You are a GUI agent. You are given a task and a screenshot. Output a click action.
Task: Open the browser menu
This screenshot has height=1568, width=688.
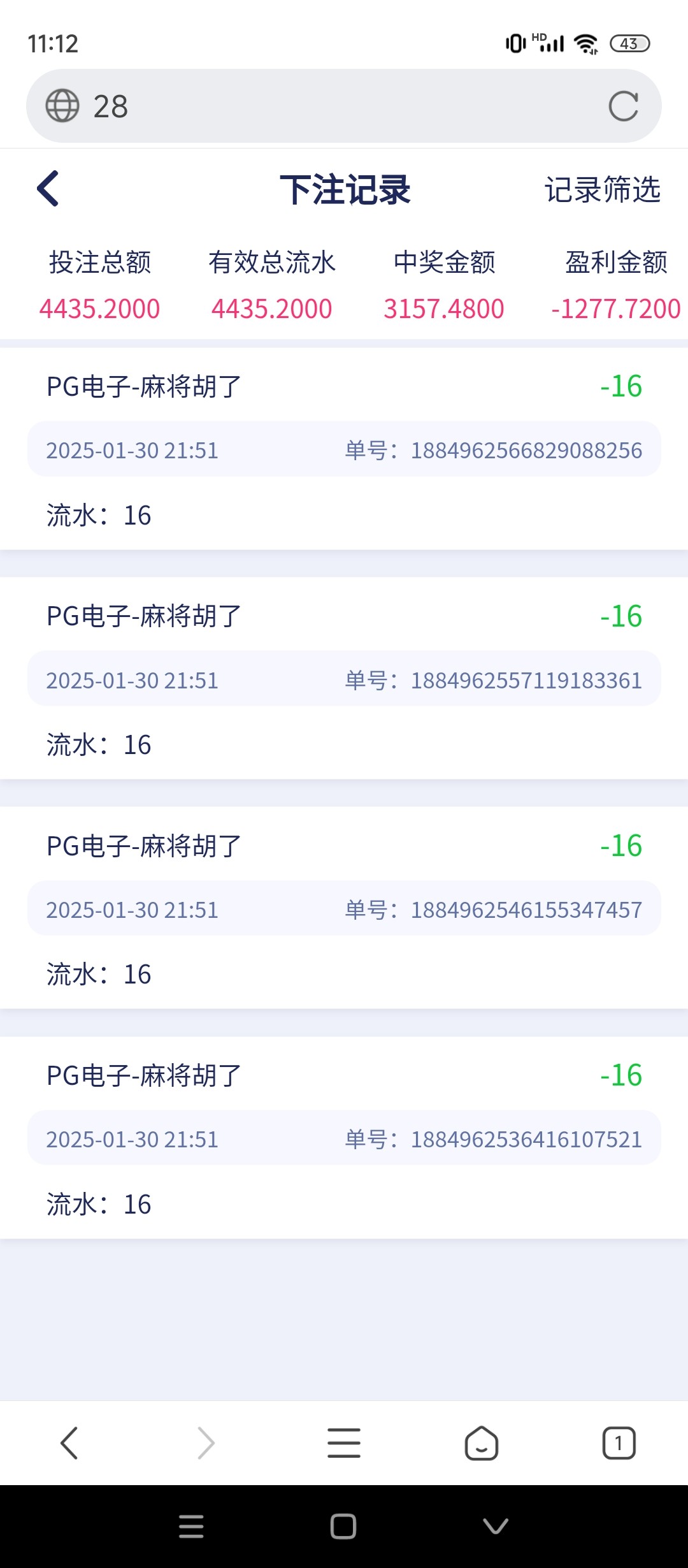click(x=344, y=1443)
